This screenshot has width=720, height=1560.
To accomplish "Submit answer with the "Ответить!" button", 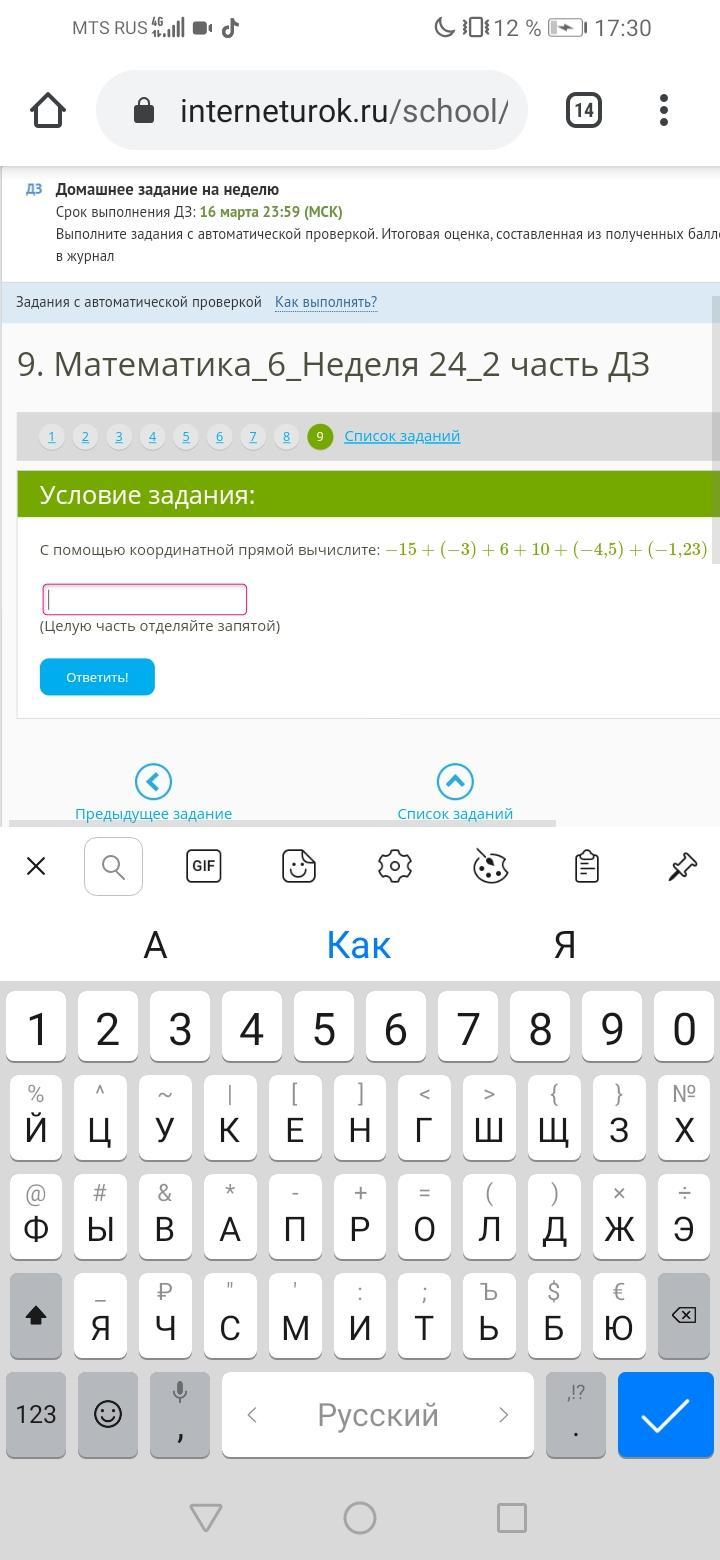I will [x=97, y=677].
